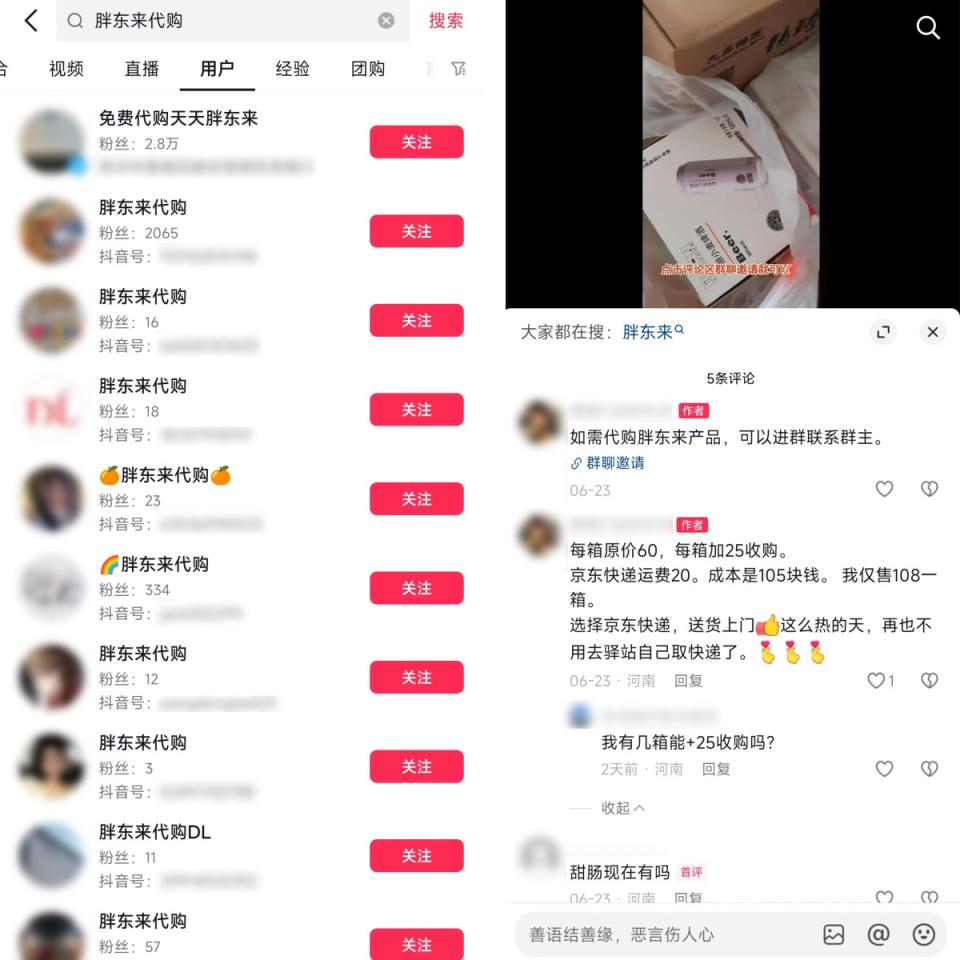Reply to 我有几箱能+25收购吗 comment
The width and height of the screenshot is (960, 960).
click(x=716, y=769)
